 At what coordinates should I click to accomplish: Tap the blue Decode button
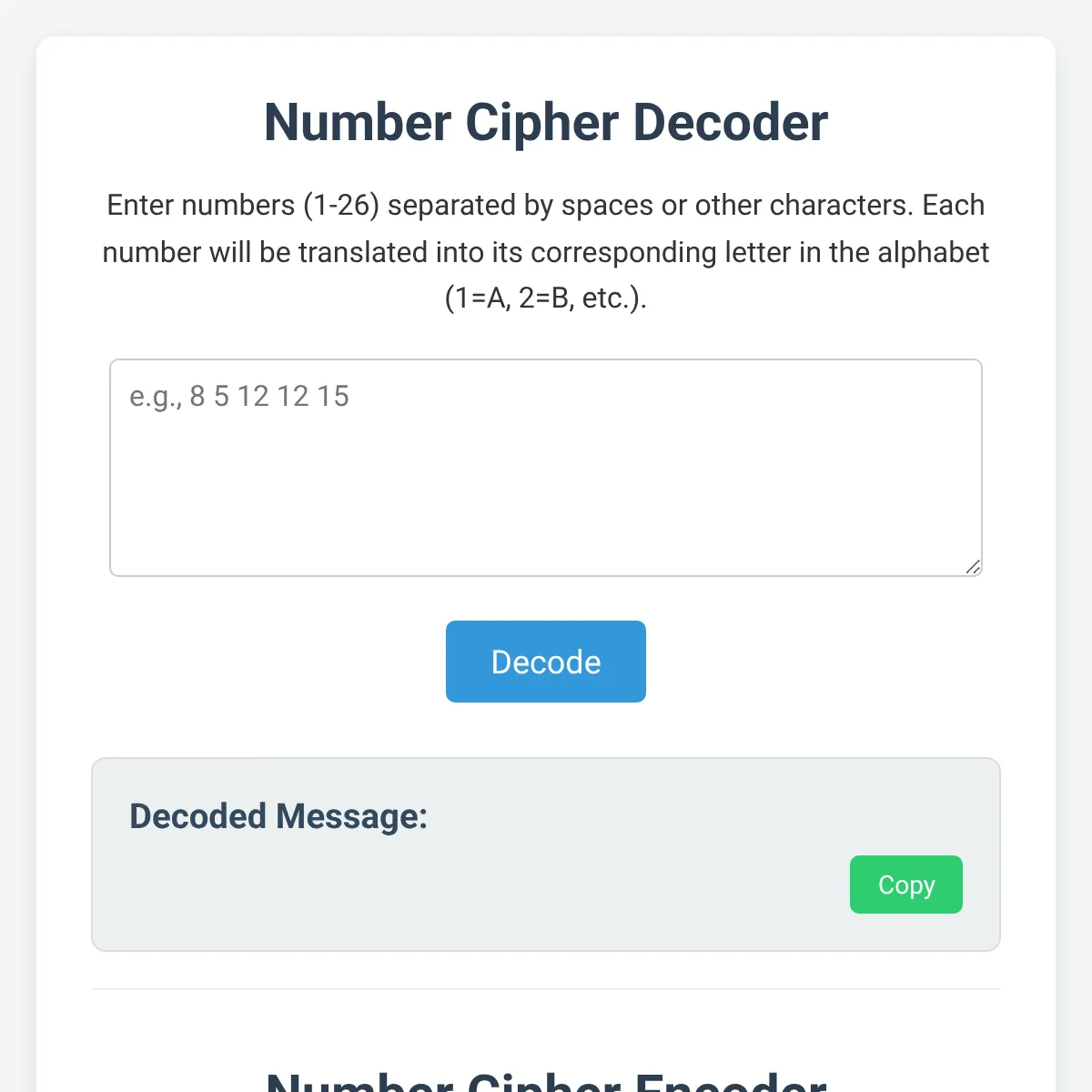click(x=545, y=662)
